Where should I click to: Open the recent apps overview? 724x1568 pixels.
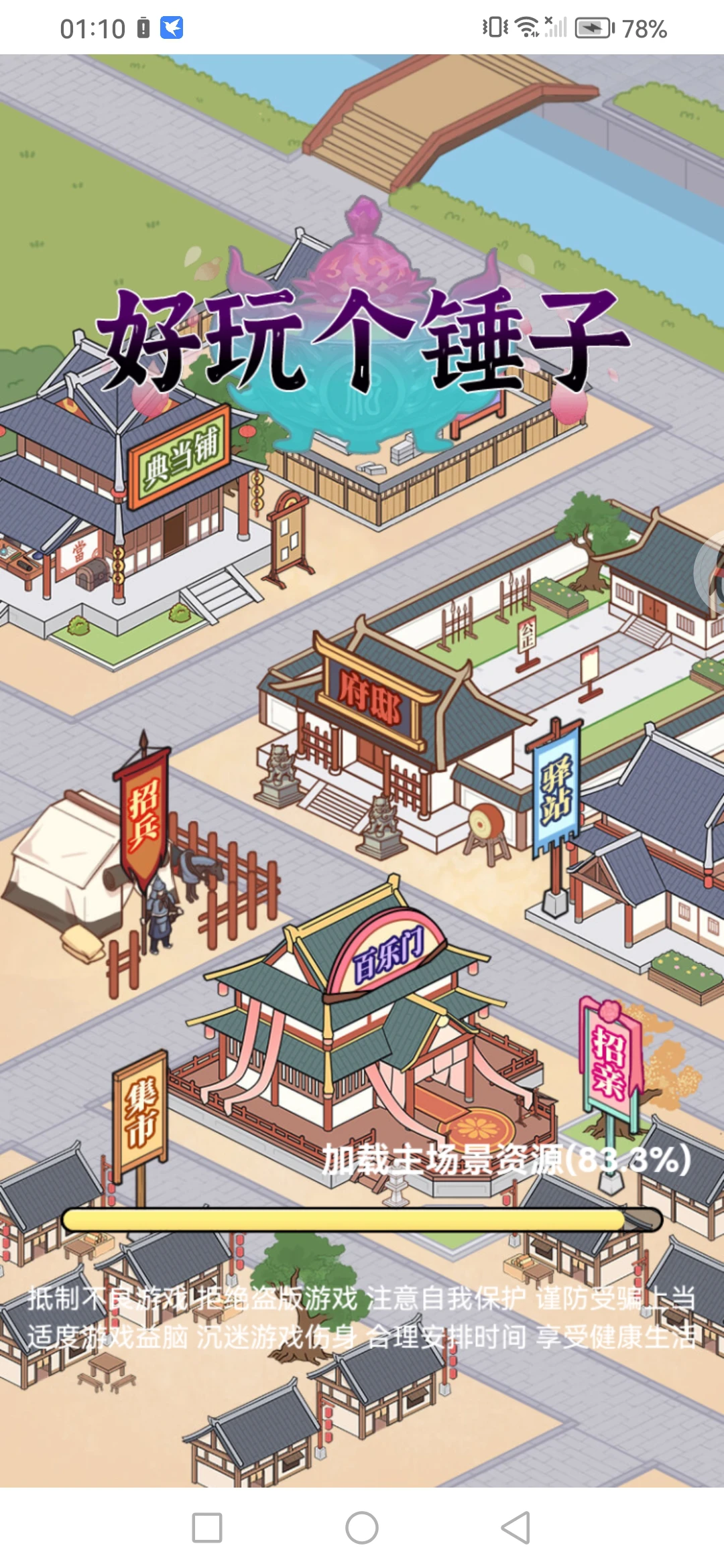[x=207, y=1528]
